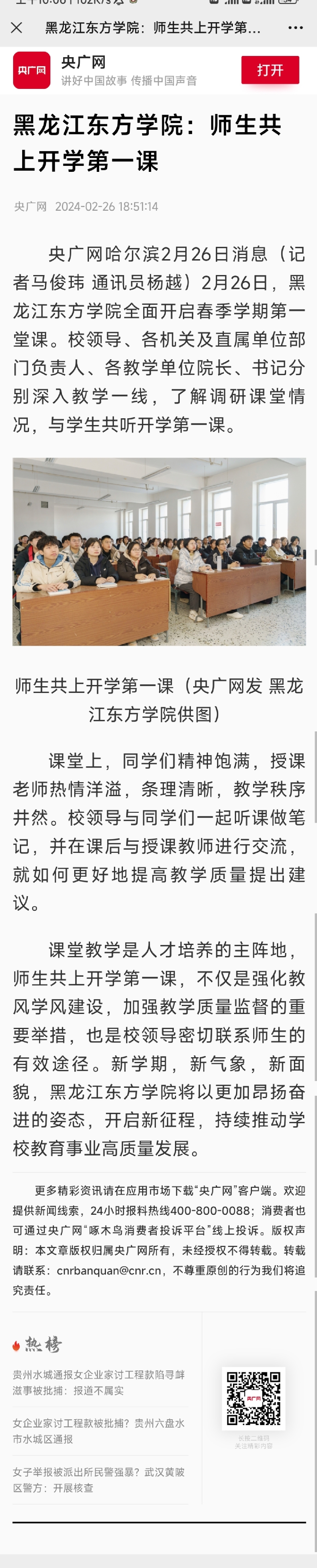Open hot story 贵州水城通报女企业家讨工程款
This screenshot has height=1568, width=317.
(98, 1382)
